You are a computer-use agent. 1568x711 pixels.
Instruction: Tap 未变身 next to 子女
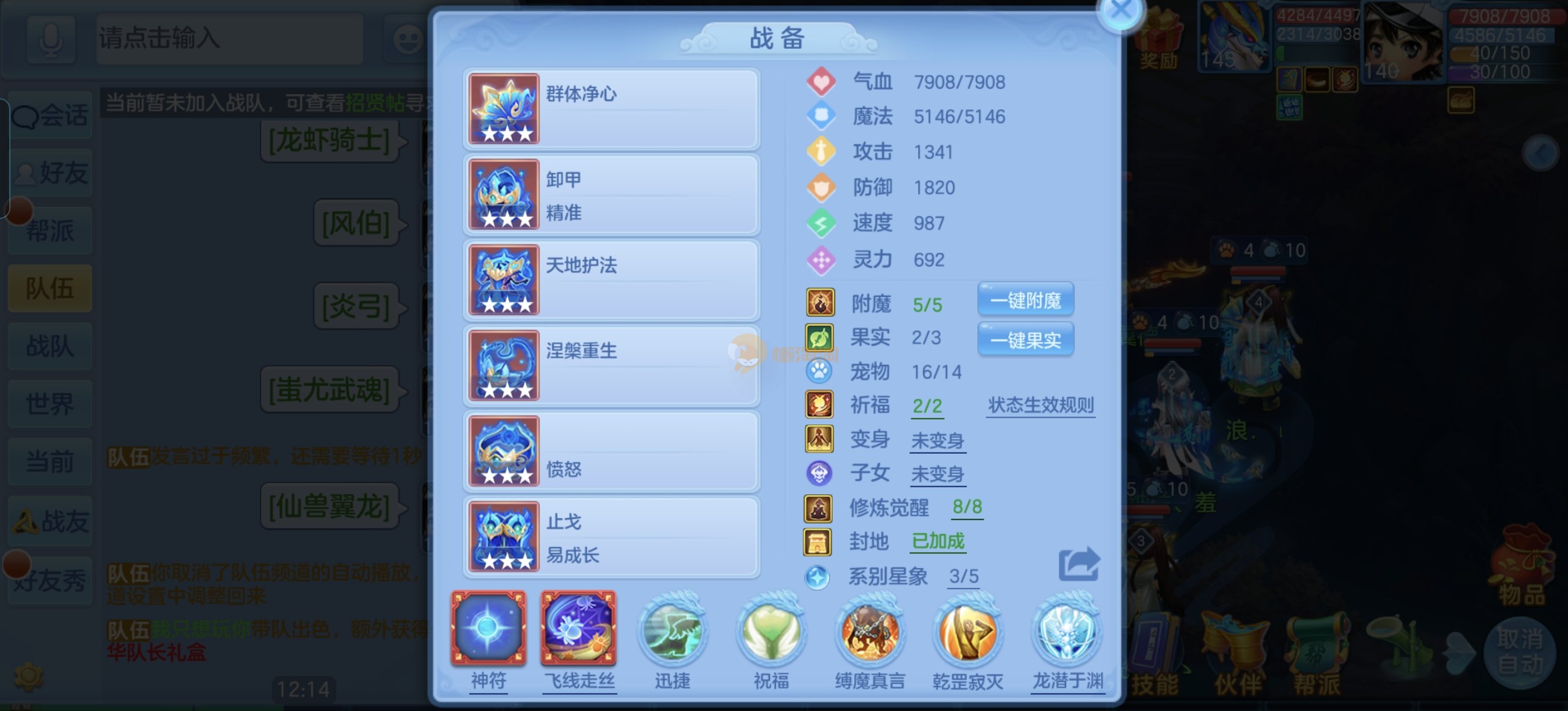pos(937,473)
